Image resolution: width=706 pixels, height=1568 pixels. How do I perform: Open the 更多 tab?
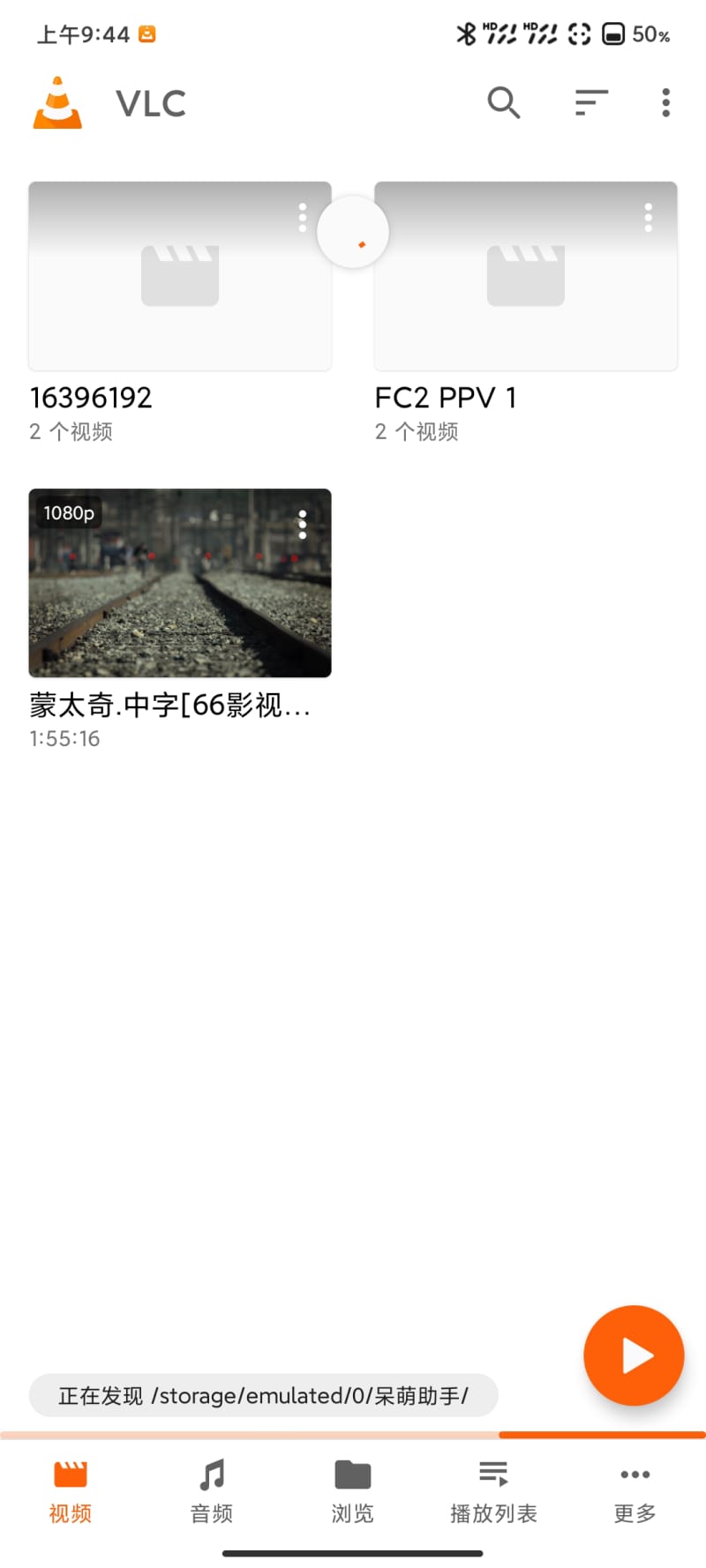point(635,1491)
